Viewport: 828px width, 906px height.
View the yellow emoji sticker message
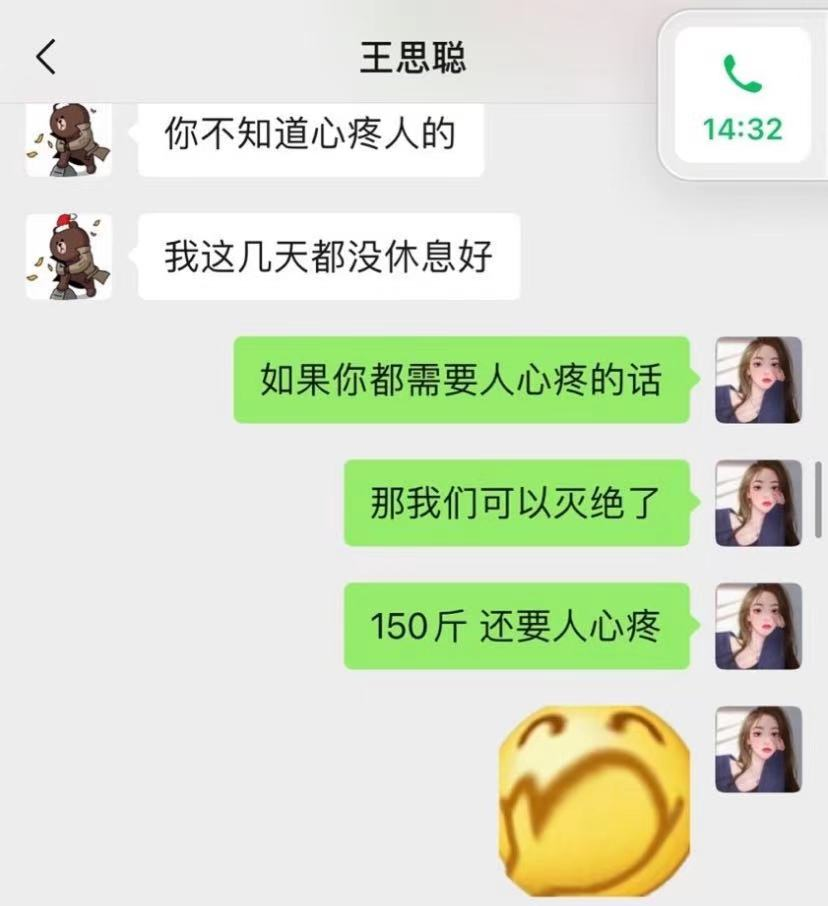pyautogui.click(x=594, y=800)
